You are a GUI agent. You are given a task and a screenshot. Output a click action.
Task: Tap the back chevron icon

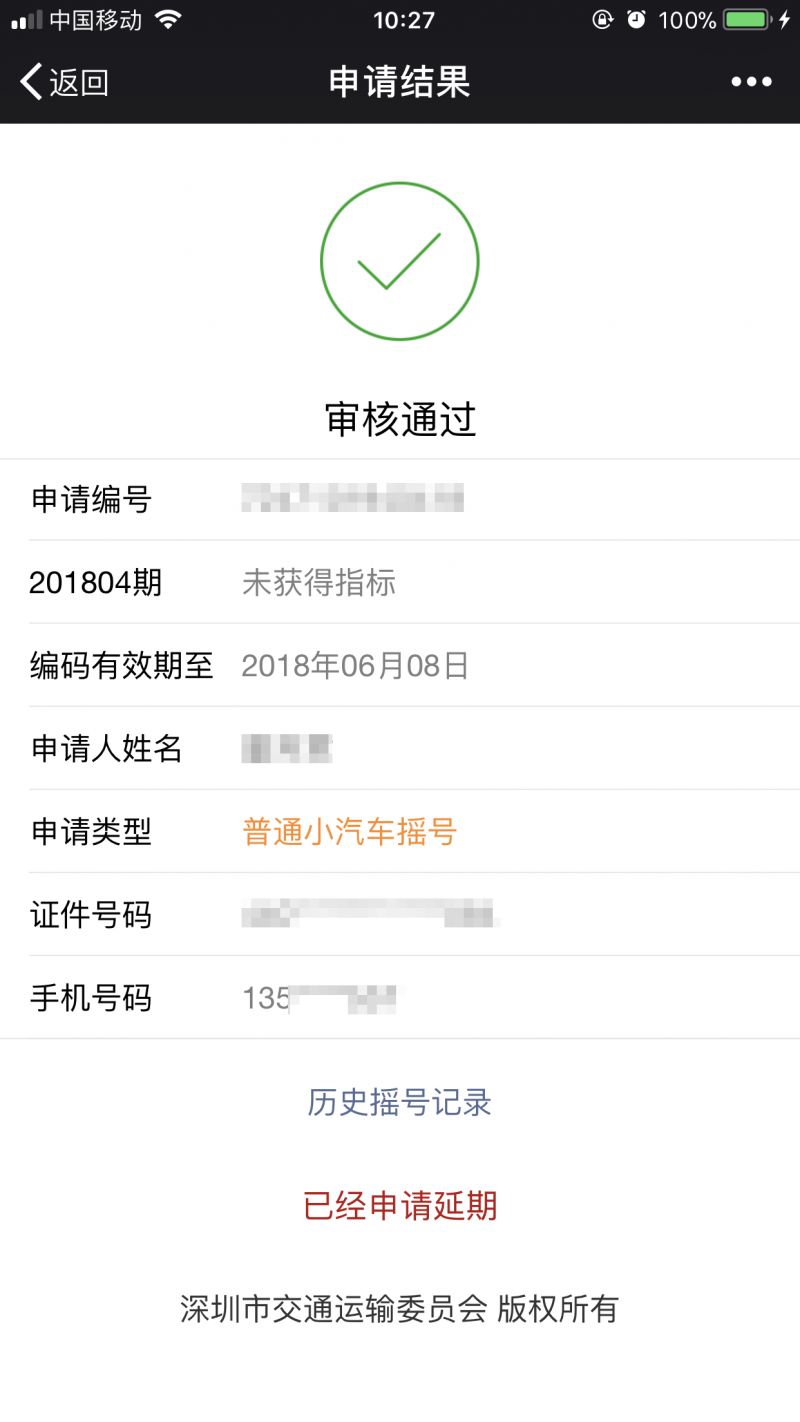28,80
